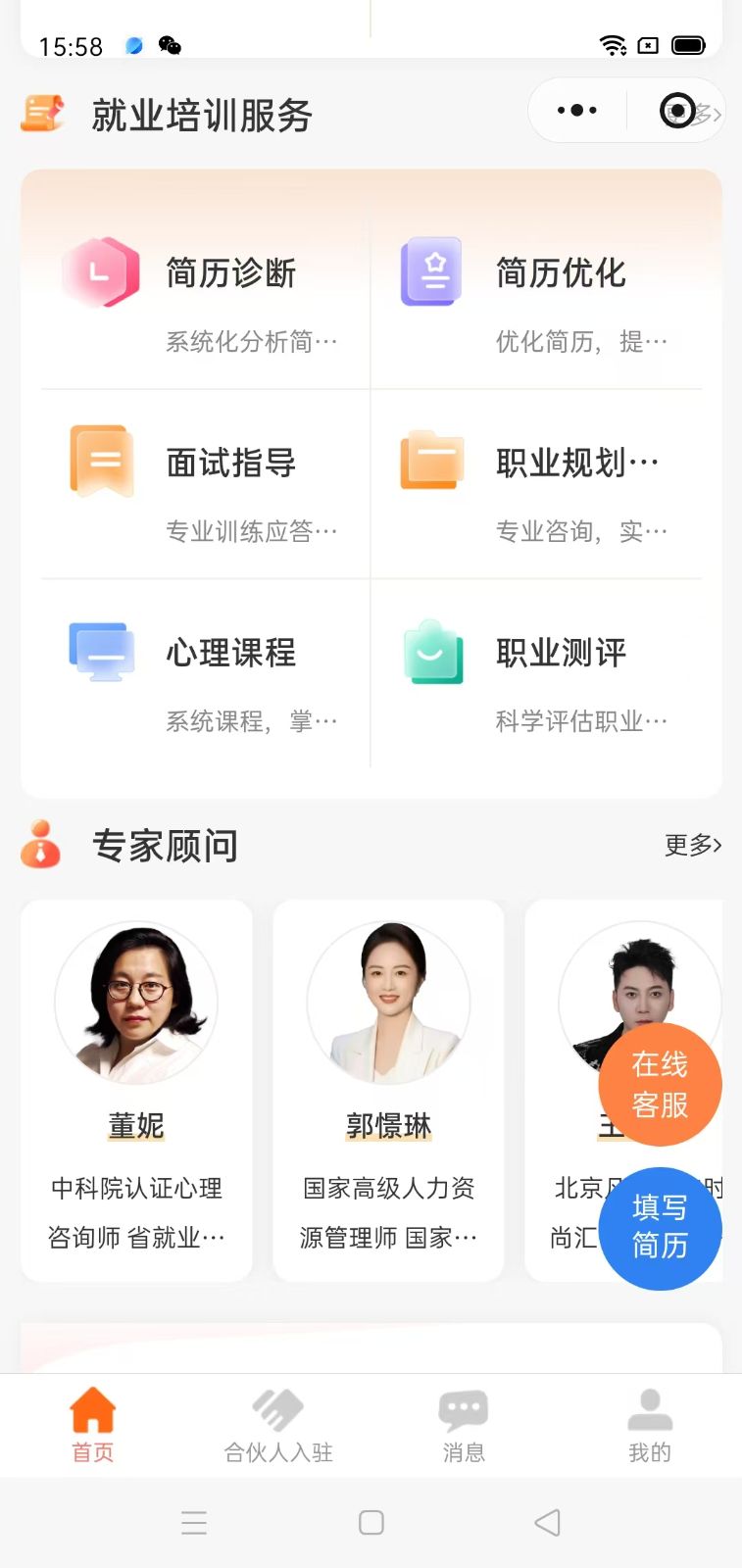Switch to 首页 tab
Image resolution: width=742 pixels, height=1568 pixels.
point(93,1426)
